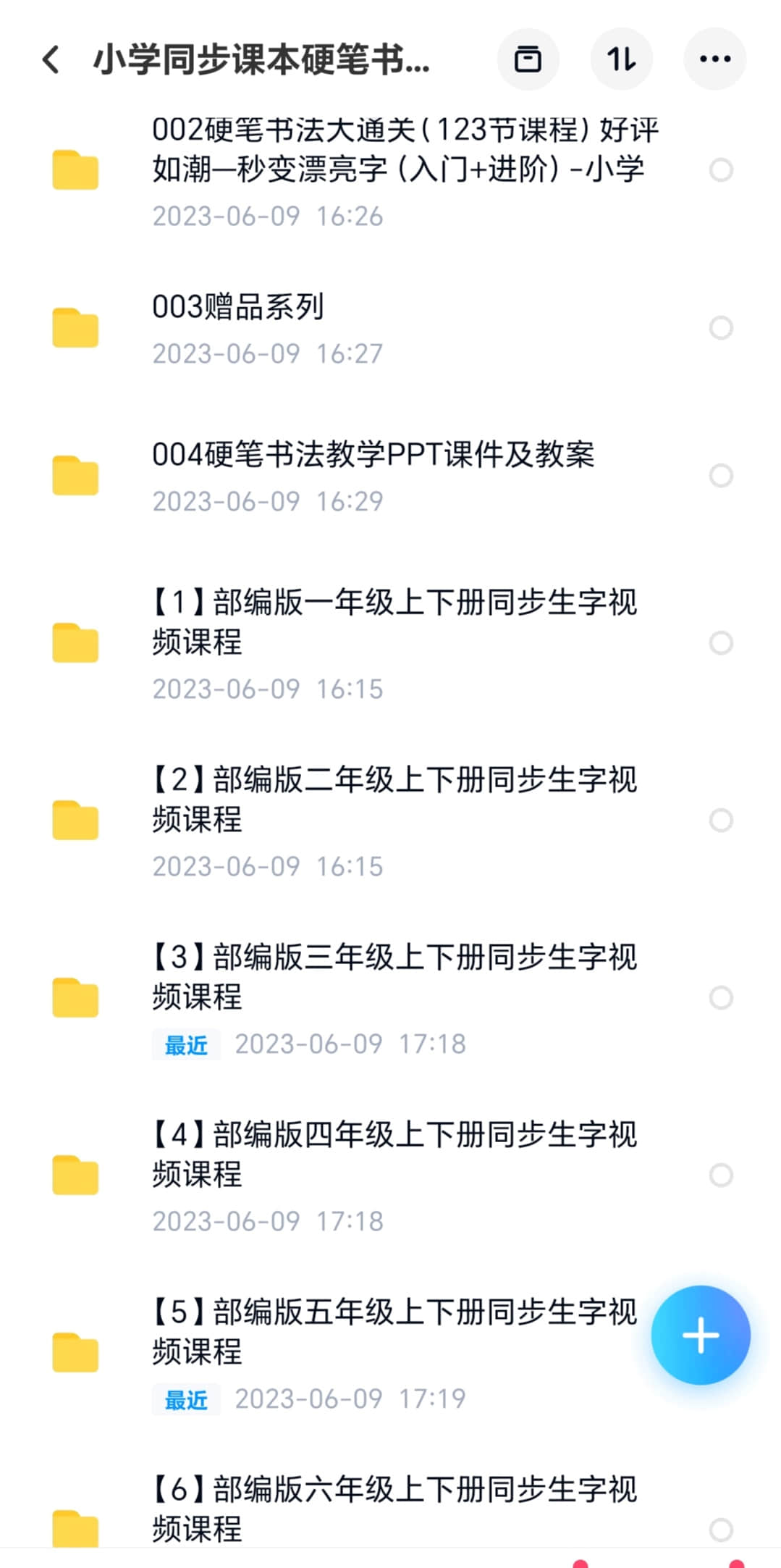Viewport: 781px width, 1568px height.
Task: Mark the 【4】四年级 folder as selected
Action: [721, 1175]
